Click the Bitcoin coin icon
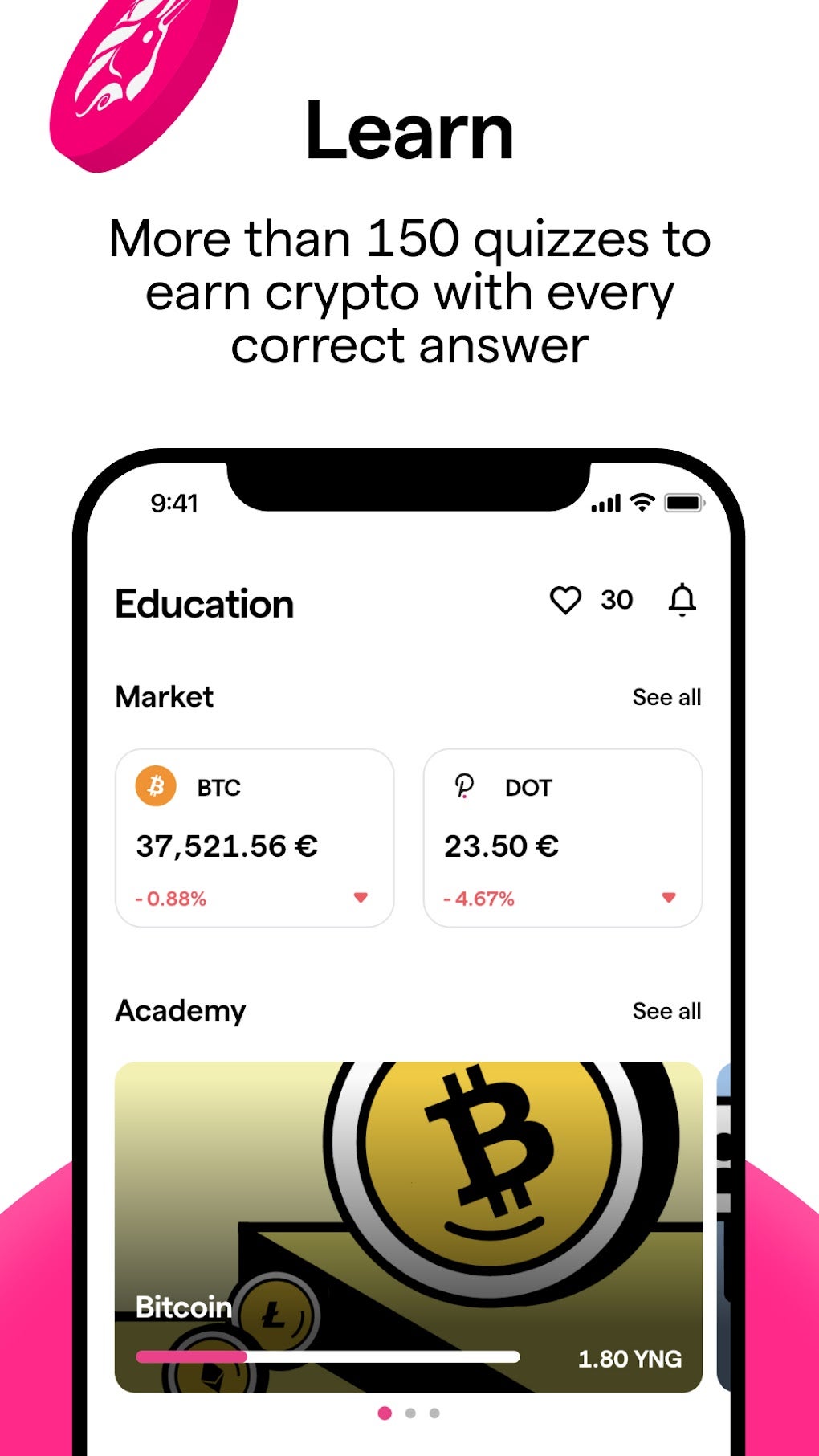The image size is (819, 1456). [157, 787]
